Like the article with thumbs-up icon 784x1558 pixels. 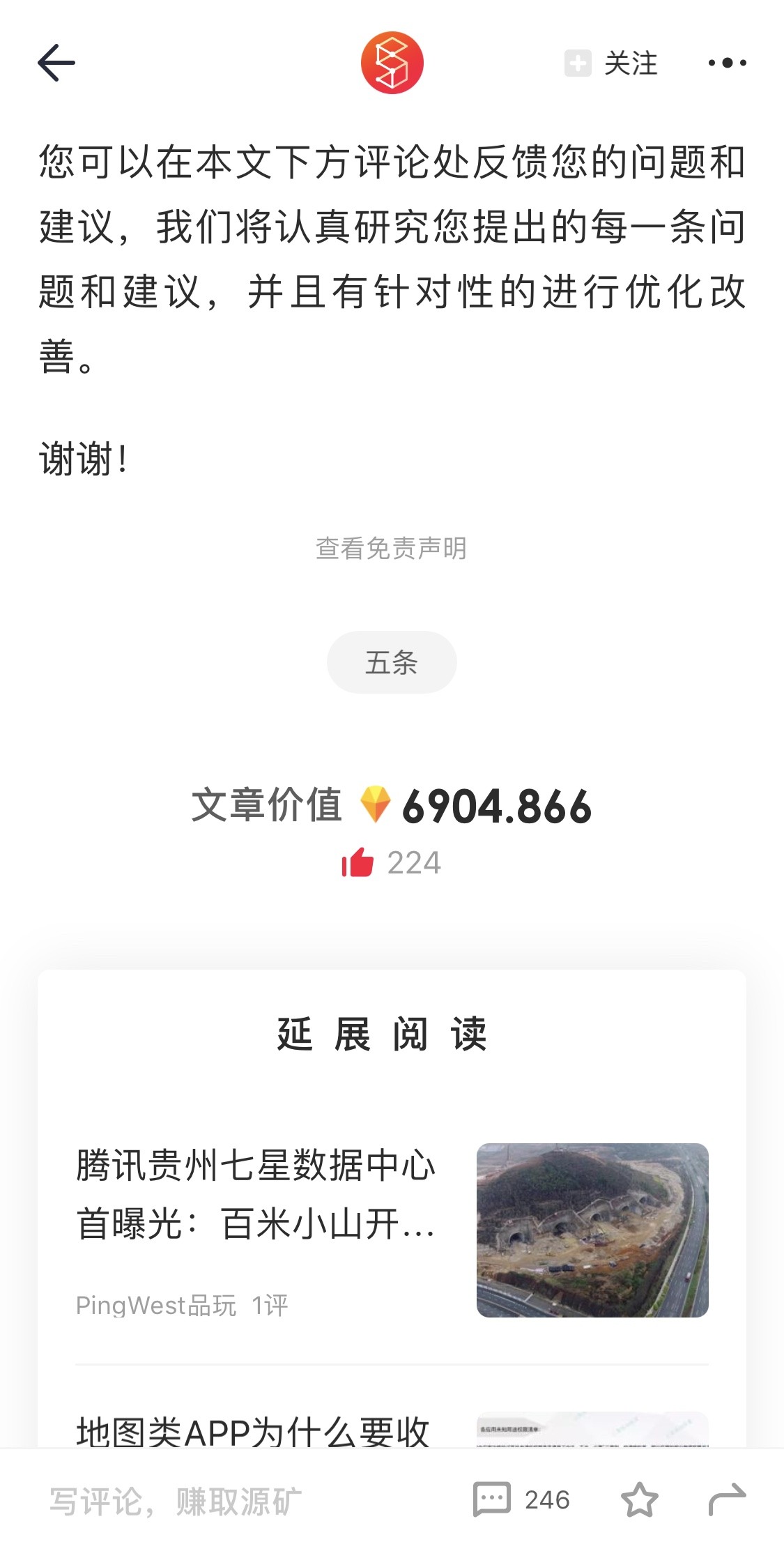[x=358, y=863]
